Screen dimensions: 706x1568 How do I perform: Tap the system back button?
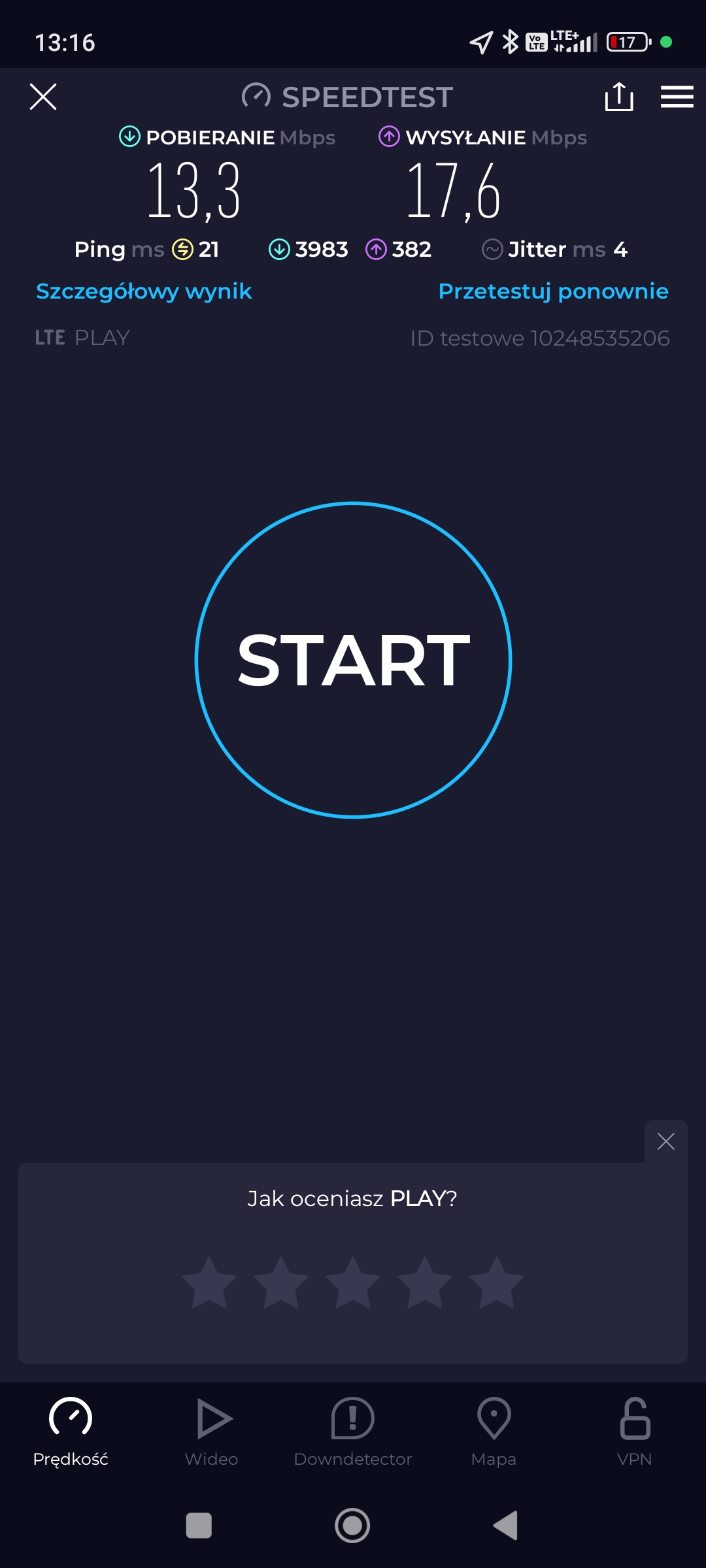coord(505,1526)
